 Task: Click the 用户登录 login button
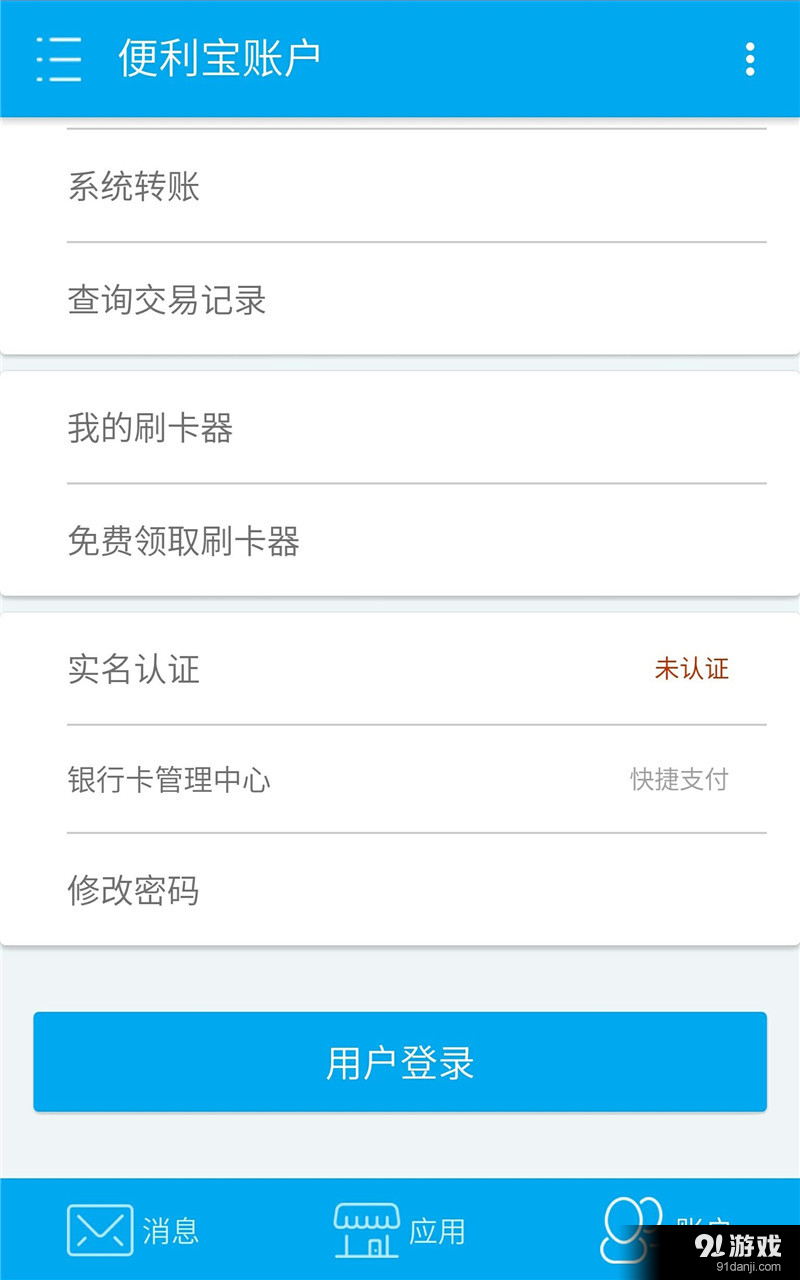pos(400,1062)
